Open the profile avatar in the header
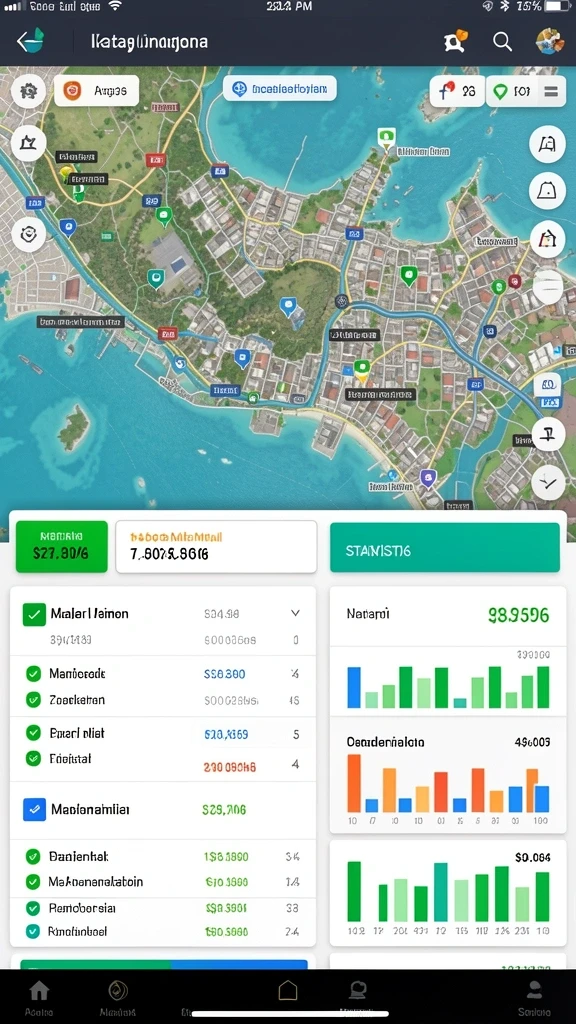Screen dimensions: 576x1024 (x=549, y=41)
